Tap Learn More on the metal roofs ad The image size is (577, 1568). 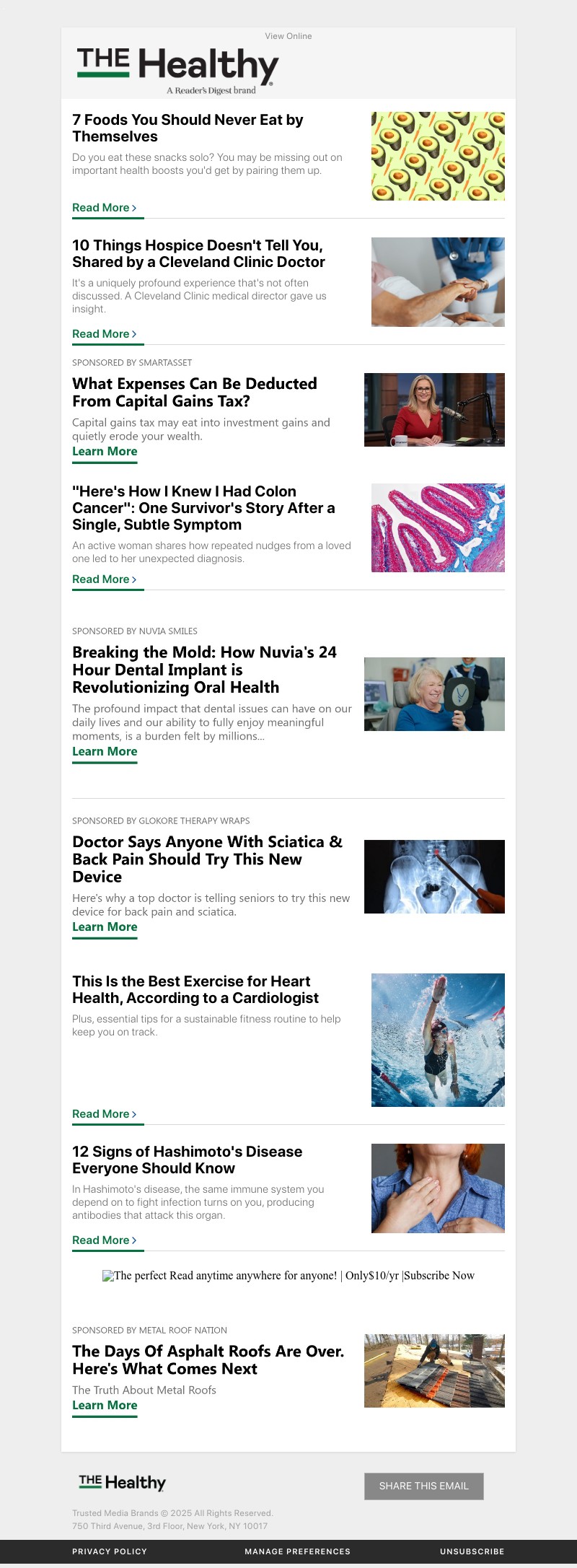[x=105, y=1406]
